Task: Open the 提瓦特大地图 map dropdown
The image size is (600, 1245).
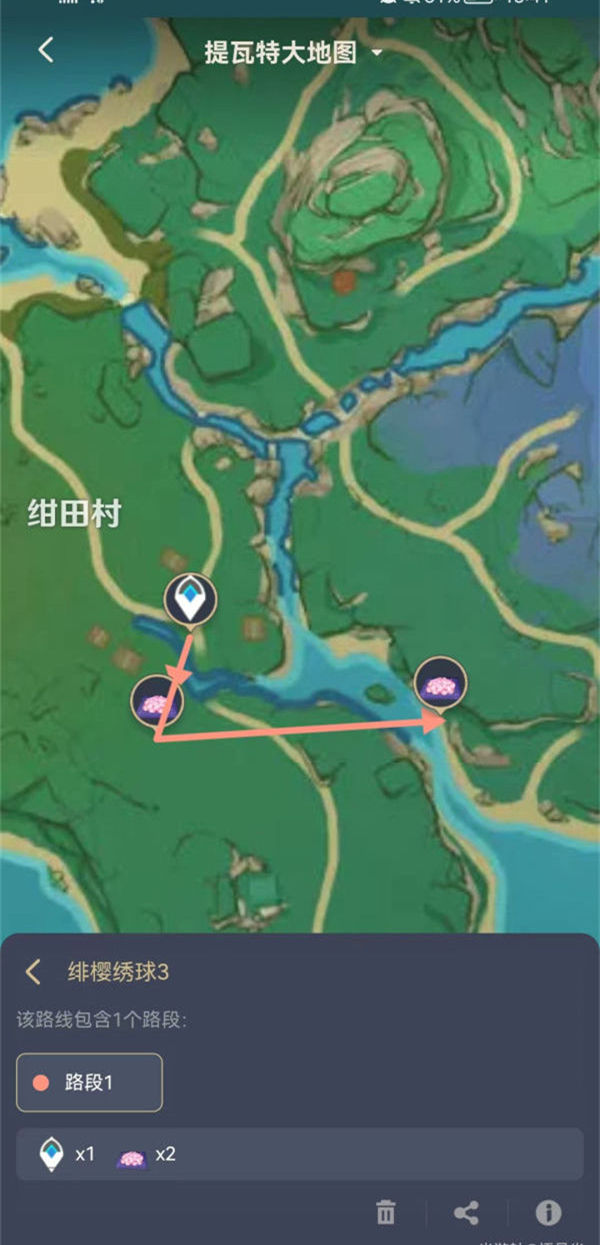Action: tap(294, 52)
